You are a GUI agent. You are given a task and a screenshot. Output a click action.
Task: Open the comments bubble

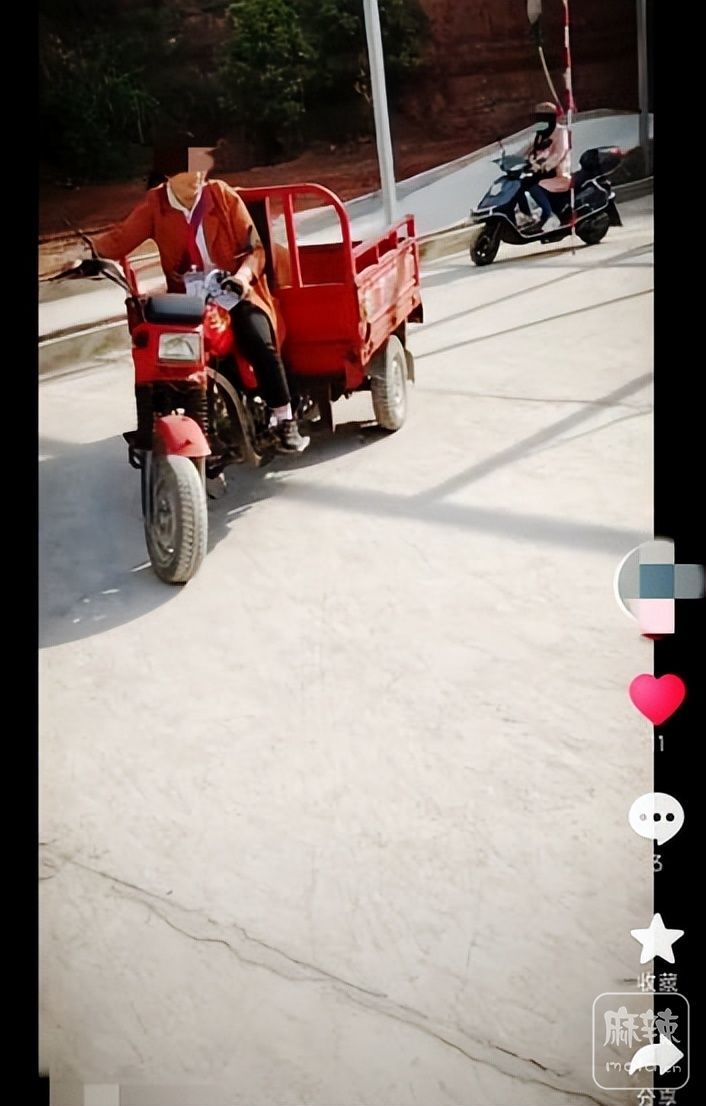point(656,818)
